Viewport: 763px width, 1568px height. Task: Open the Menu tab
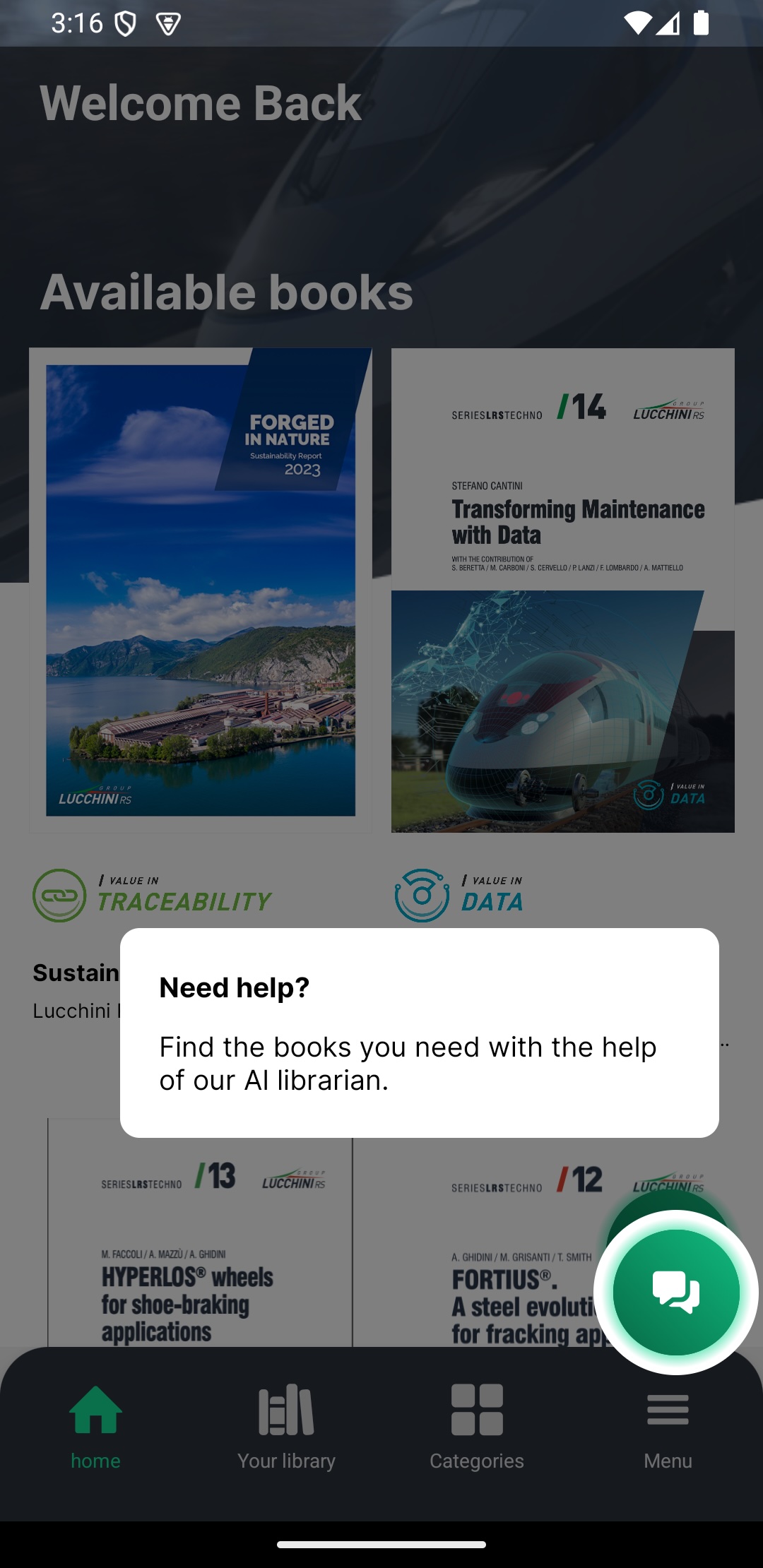point(668,1425)
